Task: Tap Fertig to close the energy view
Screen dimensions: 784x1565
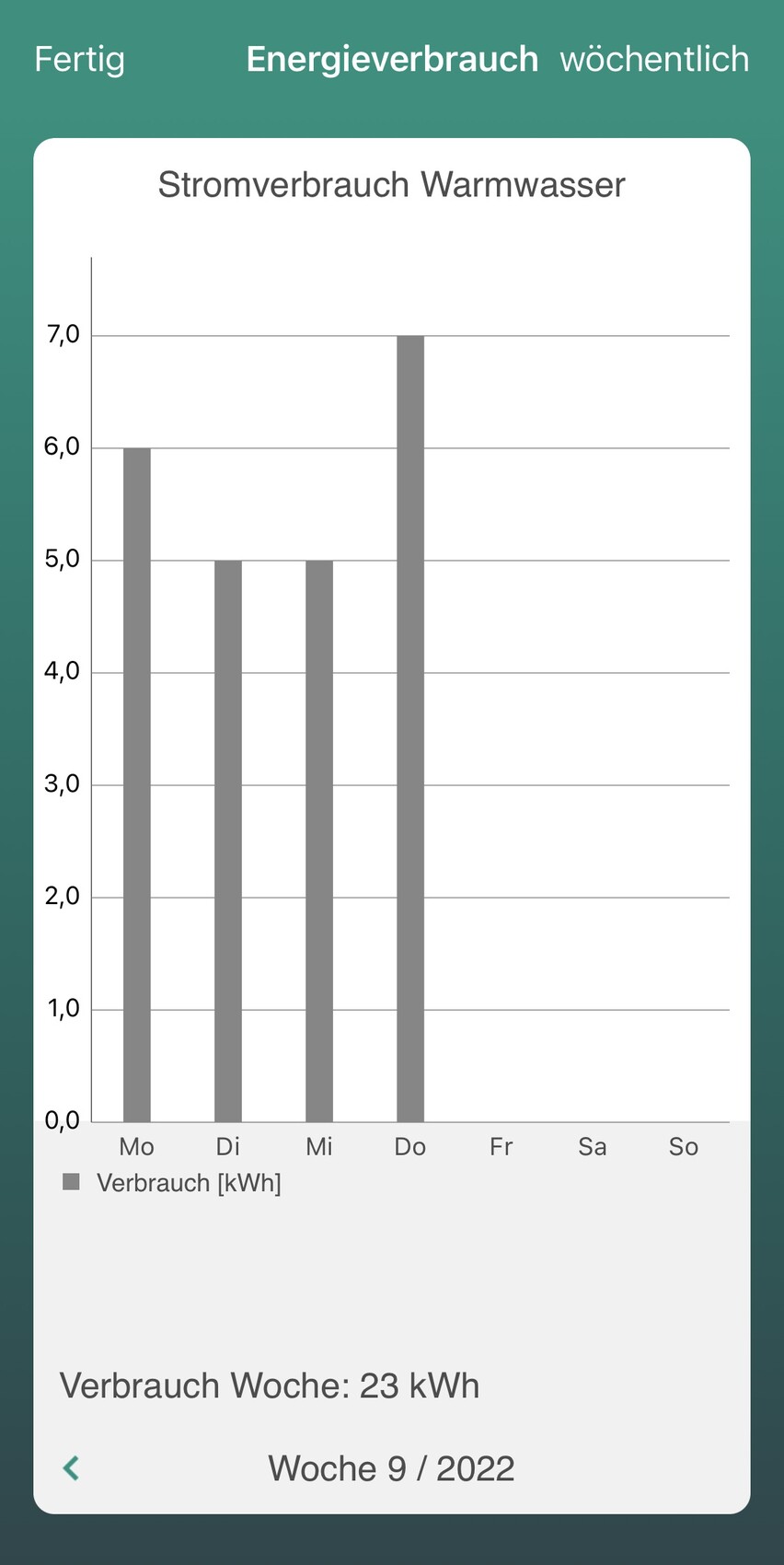Action: pyautogui.click(x=79, y=60)
